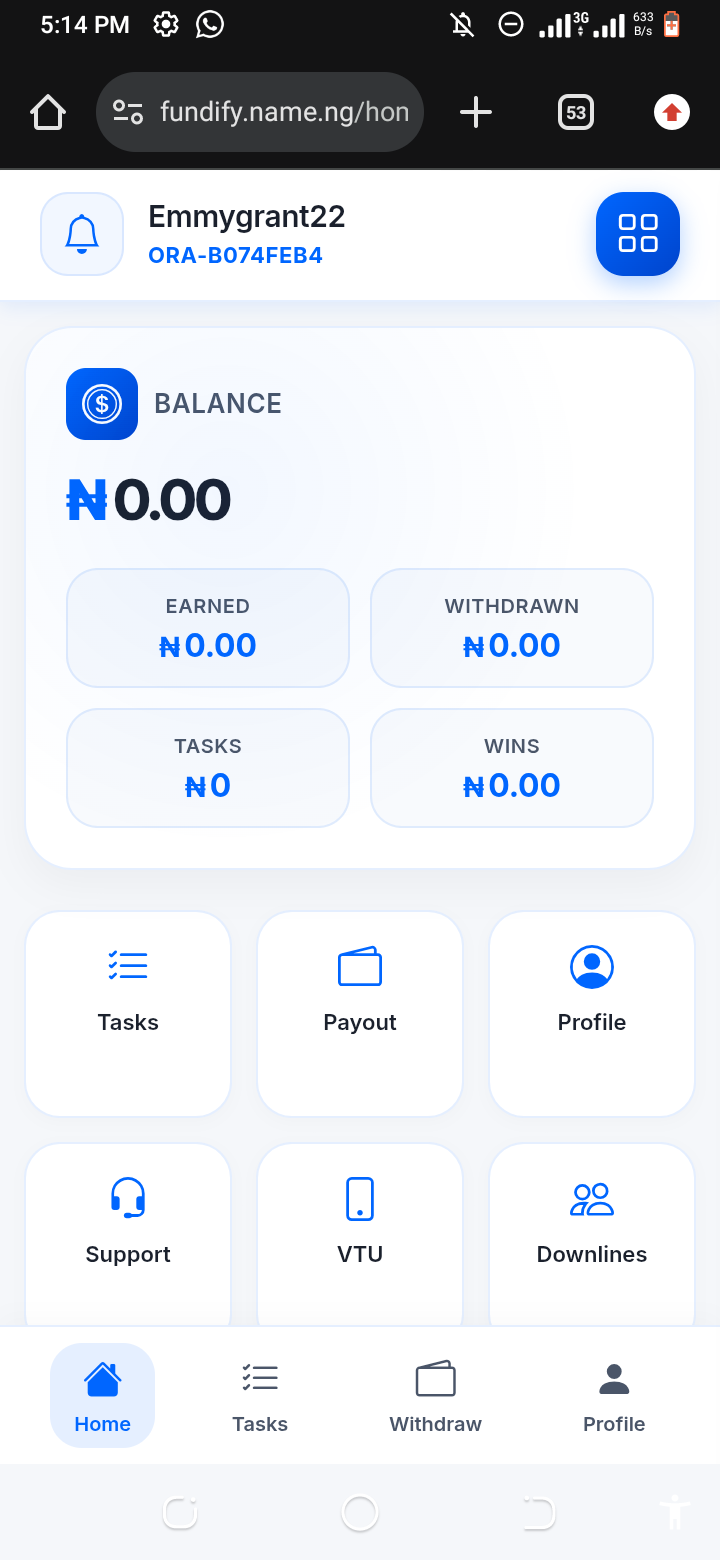Image resolution: width=720 pixels, height=1560 pixels.
Task: Open the Tasks card
Action: 128,1012
